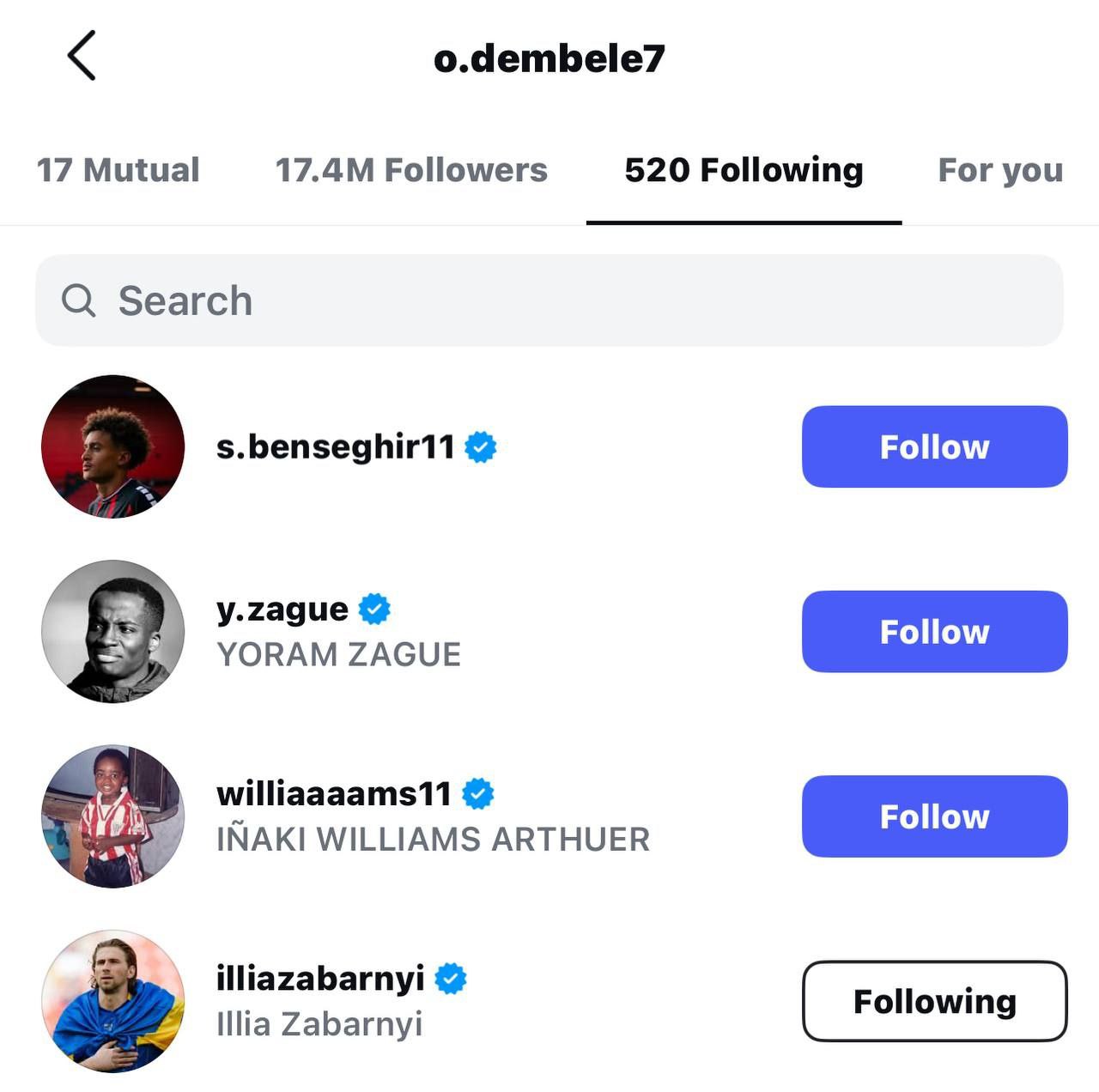Switch to the 17.4M Followers tab
The height and width of the screenshot is (1092, 1099).
pyautogui.click(x=411, y=170)
